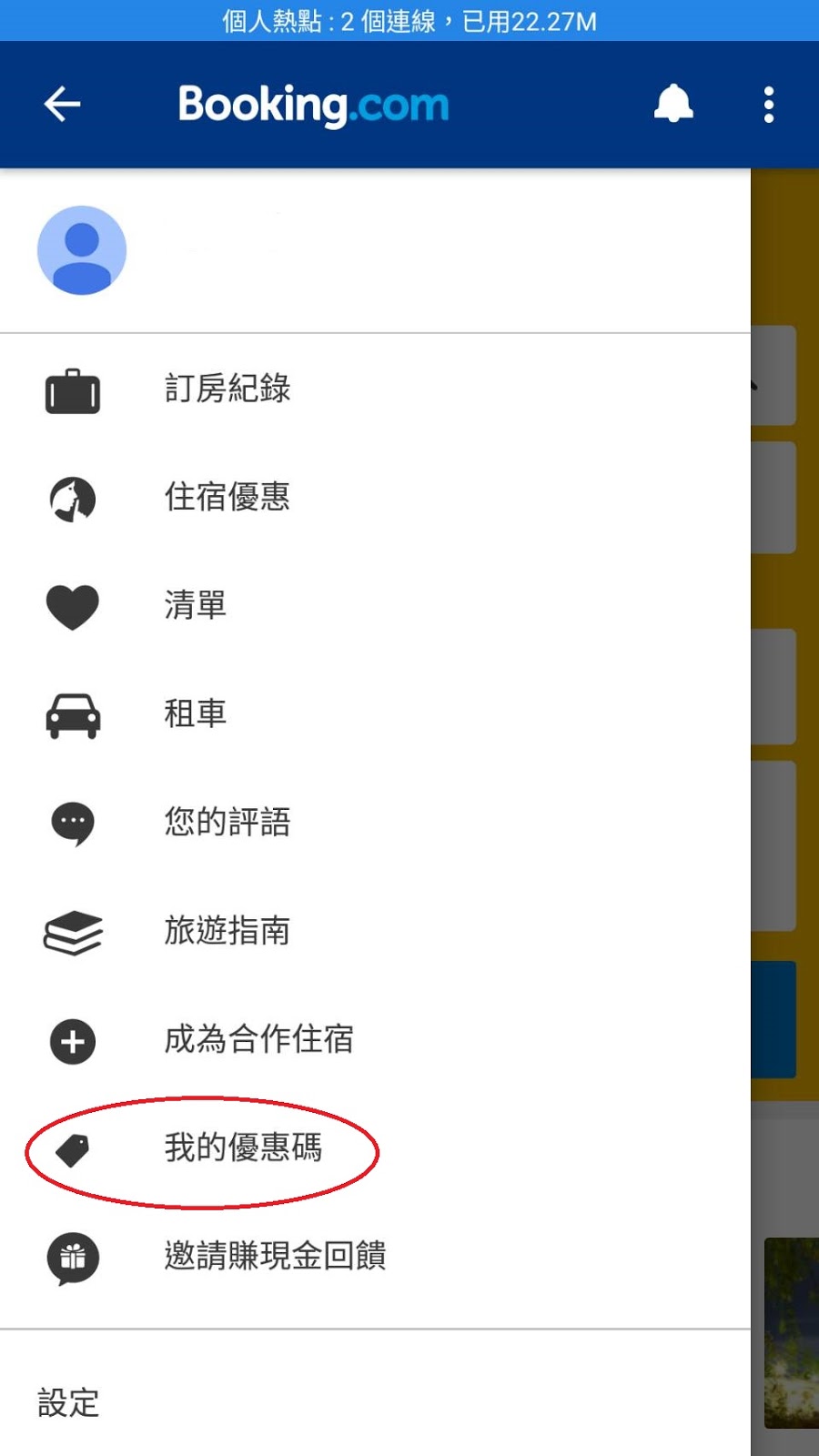The height and width of the screenshot is (1456, 819).
Task: Choose 成為合作住宿 to list a property
Action: coord(259,1039)
